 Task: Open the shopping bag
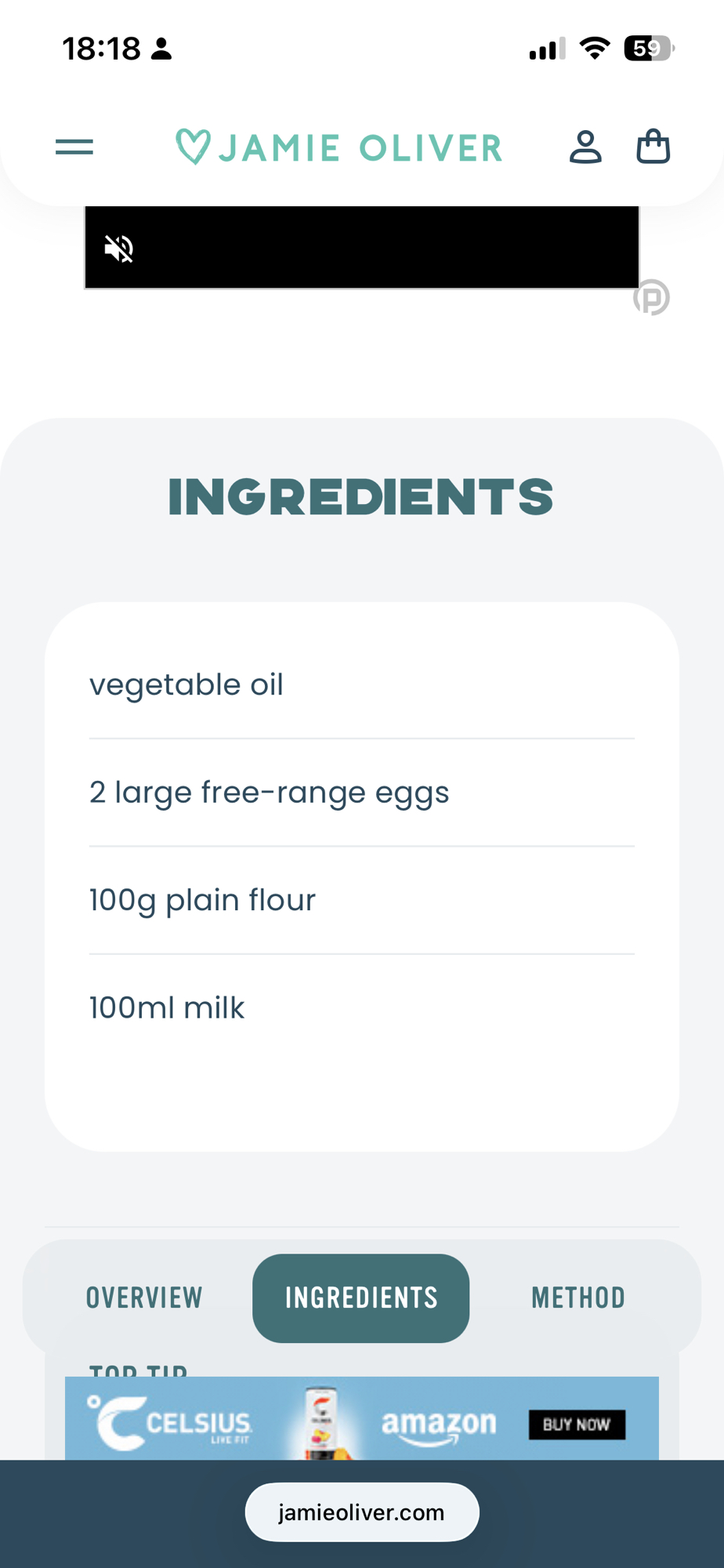point(653,147)
